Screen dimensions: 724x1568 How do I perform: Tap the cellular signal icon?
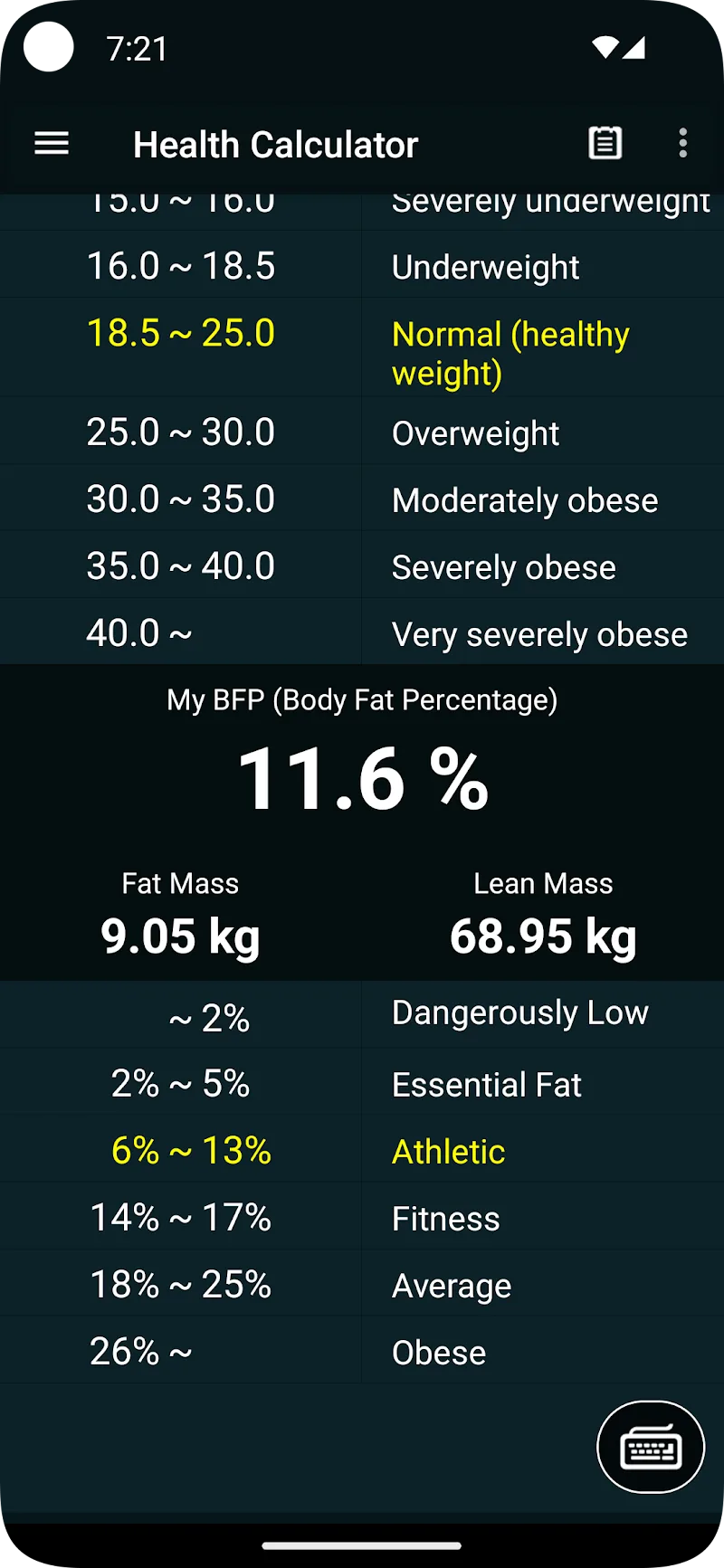[x=633, y=48]
